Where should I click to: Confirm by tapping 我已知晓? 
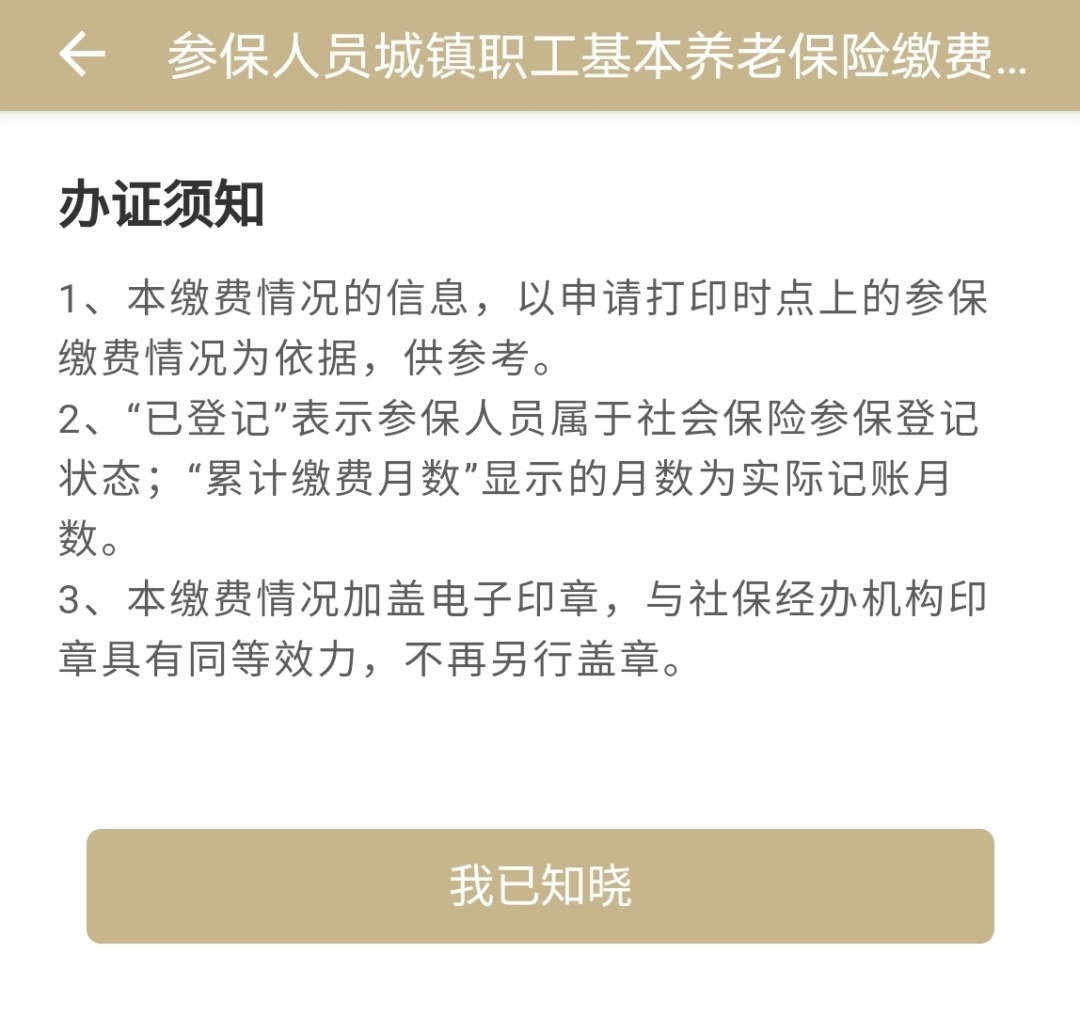pyautogui.click(x=540, y=886)
